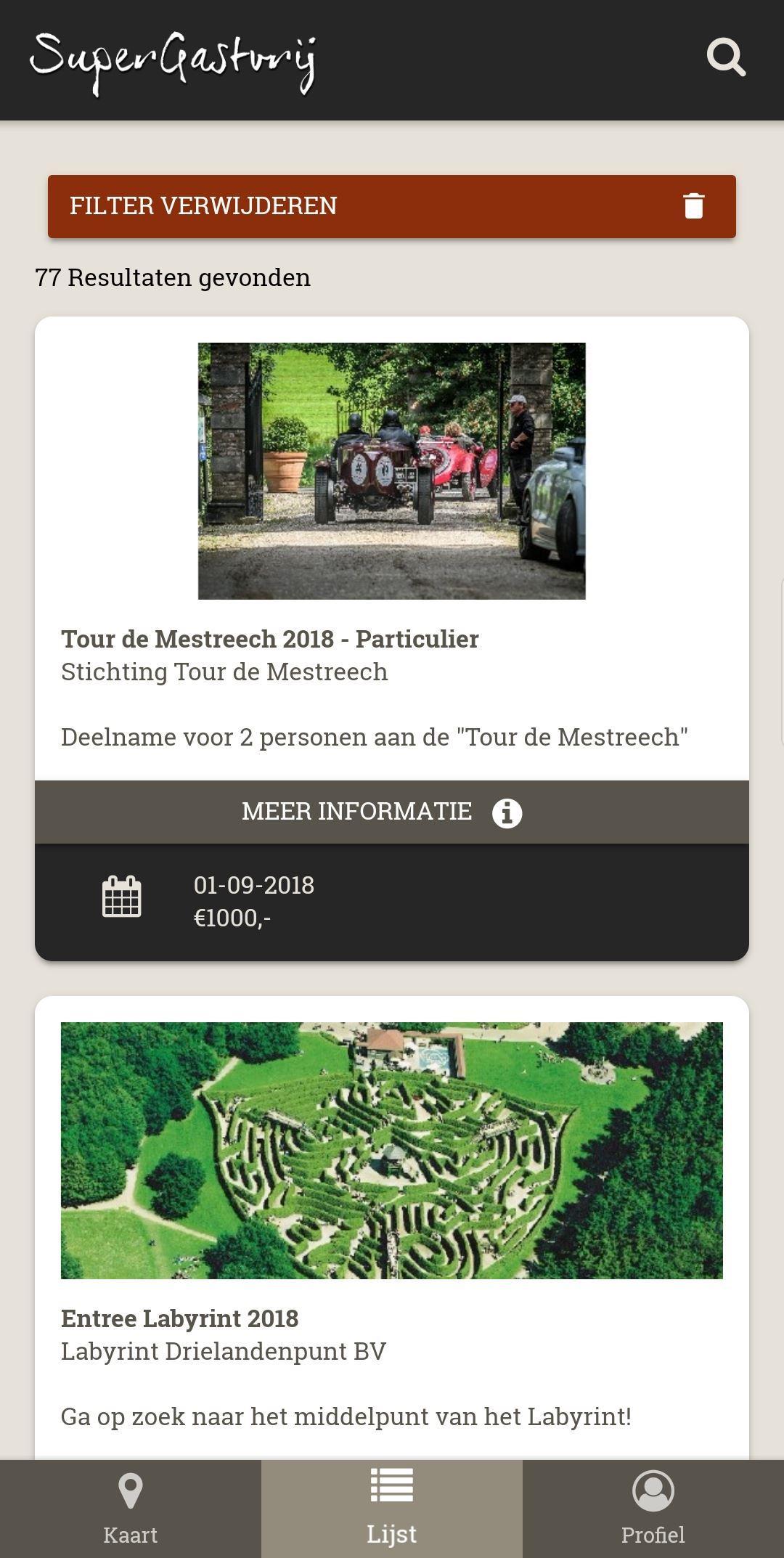Go to the Profiel tab
Viewport: 784px width, 1558px height.
653,1509
